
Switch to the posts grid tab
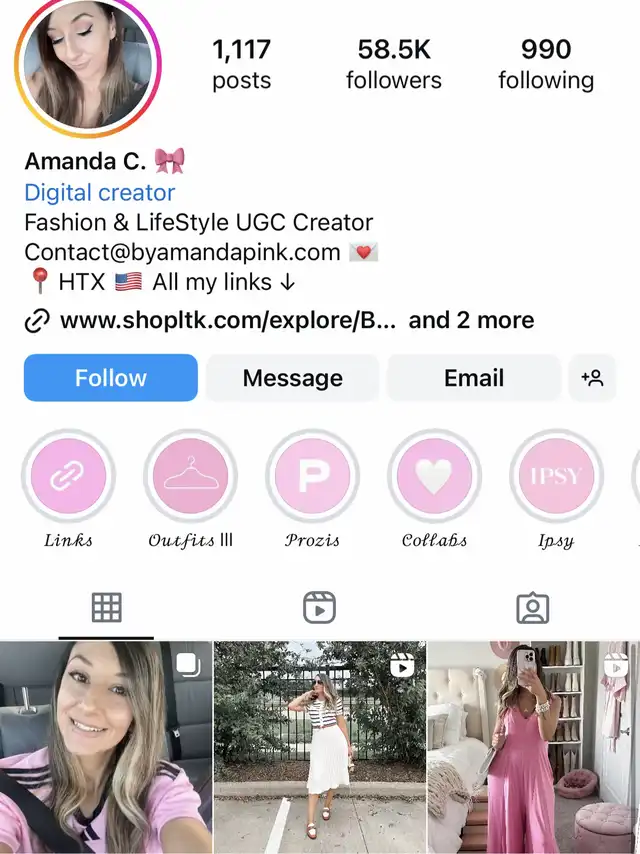pos(106,607)
